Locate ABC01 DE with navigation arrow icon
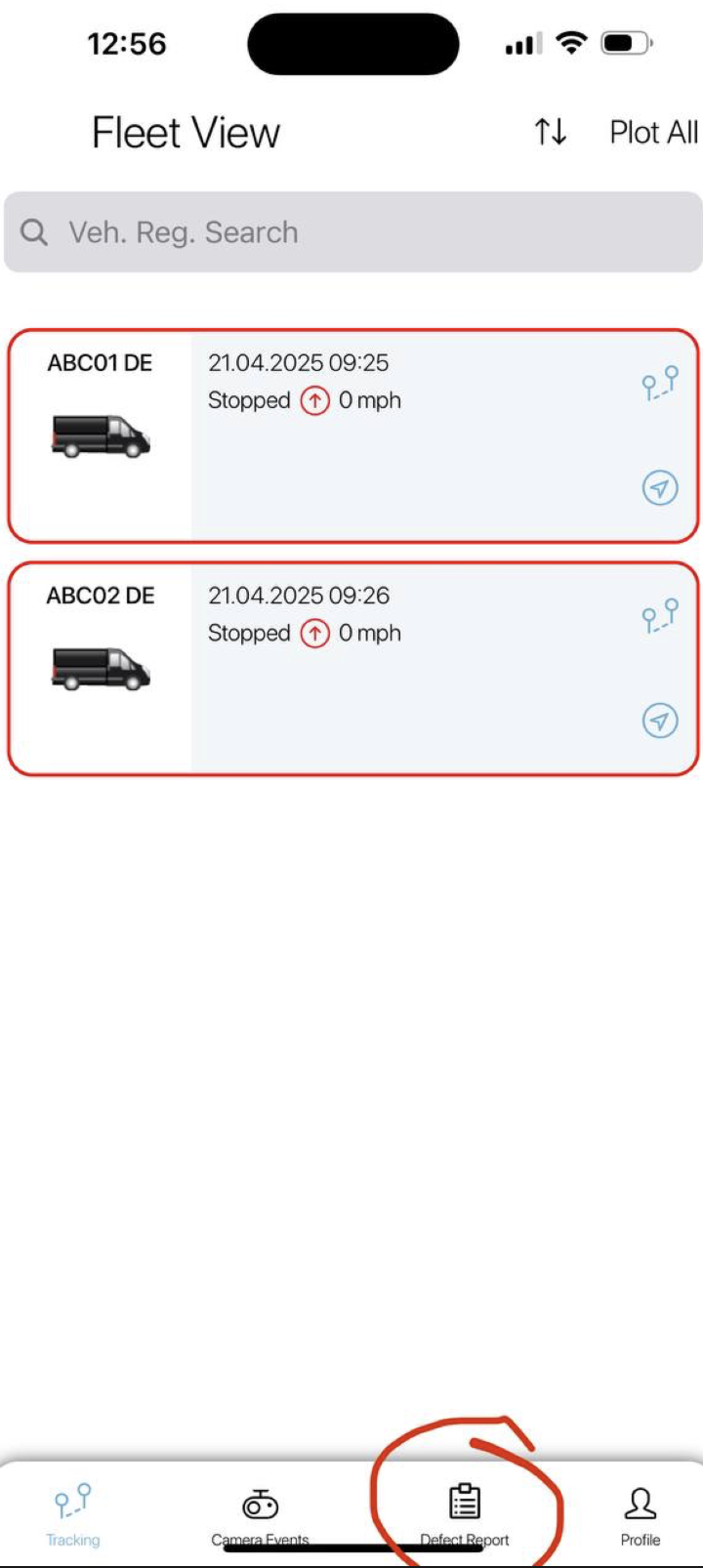 660,487
